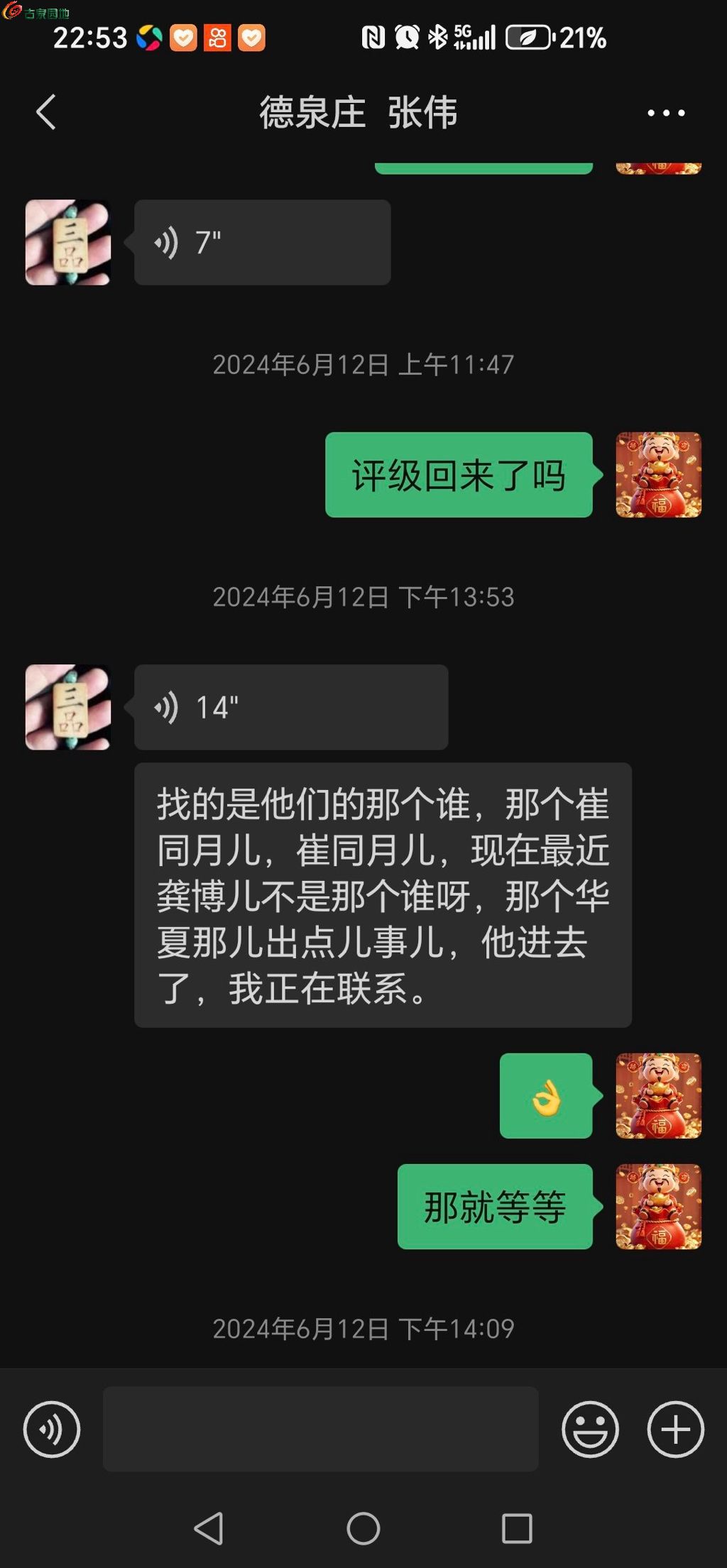727x1568 pixels.
Task: Tap the system home button
Action: 363,1528
